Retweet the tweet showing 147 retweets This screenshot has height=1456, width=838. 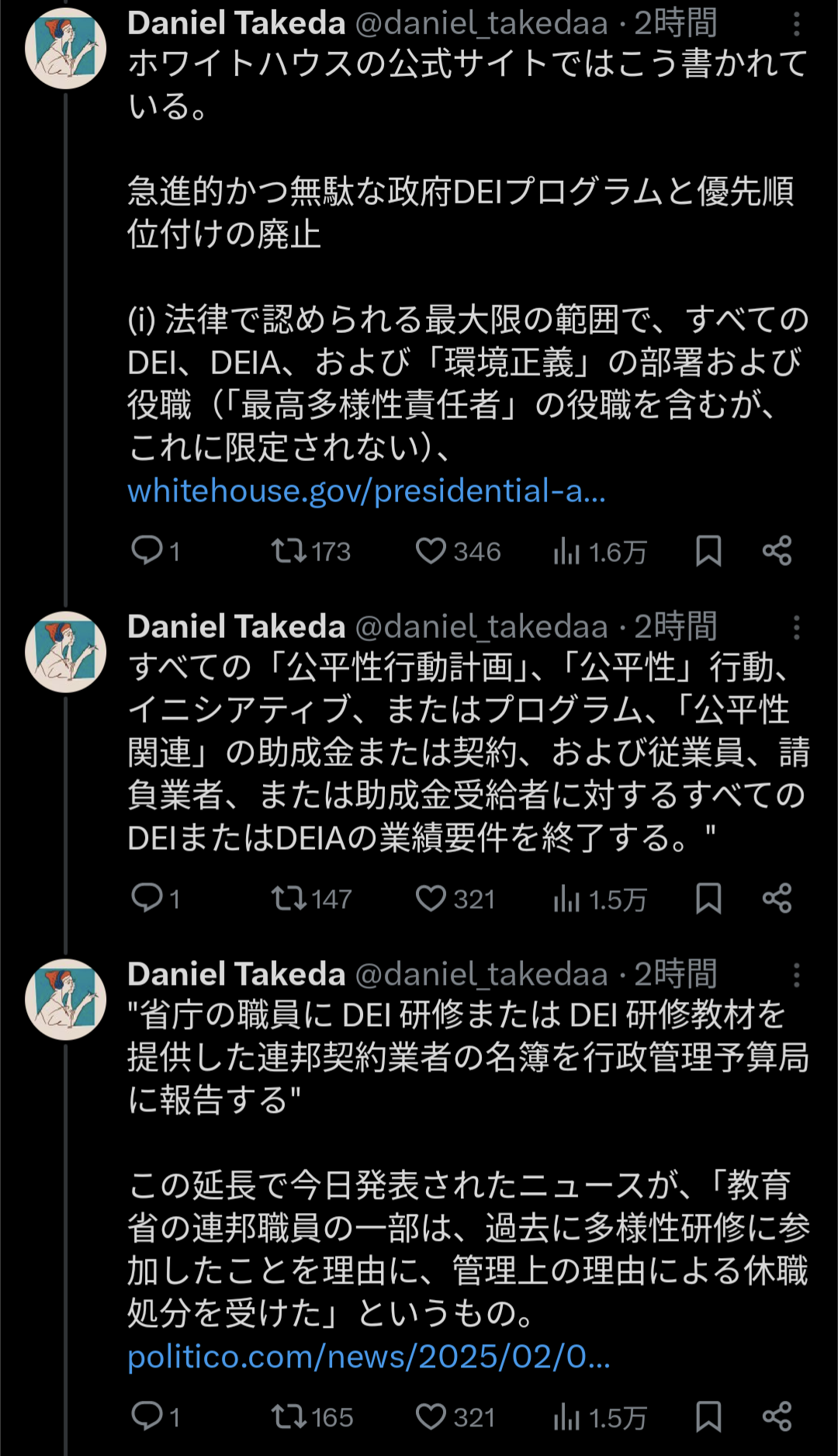(x=289, y=899)
